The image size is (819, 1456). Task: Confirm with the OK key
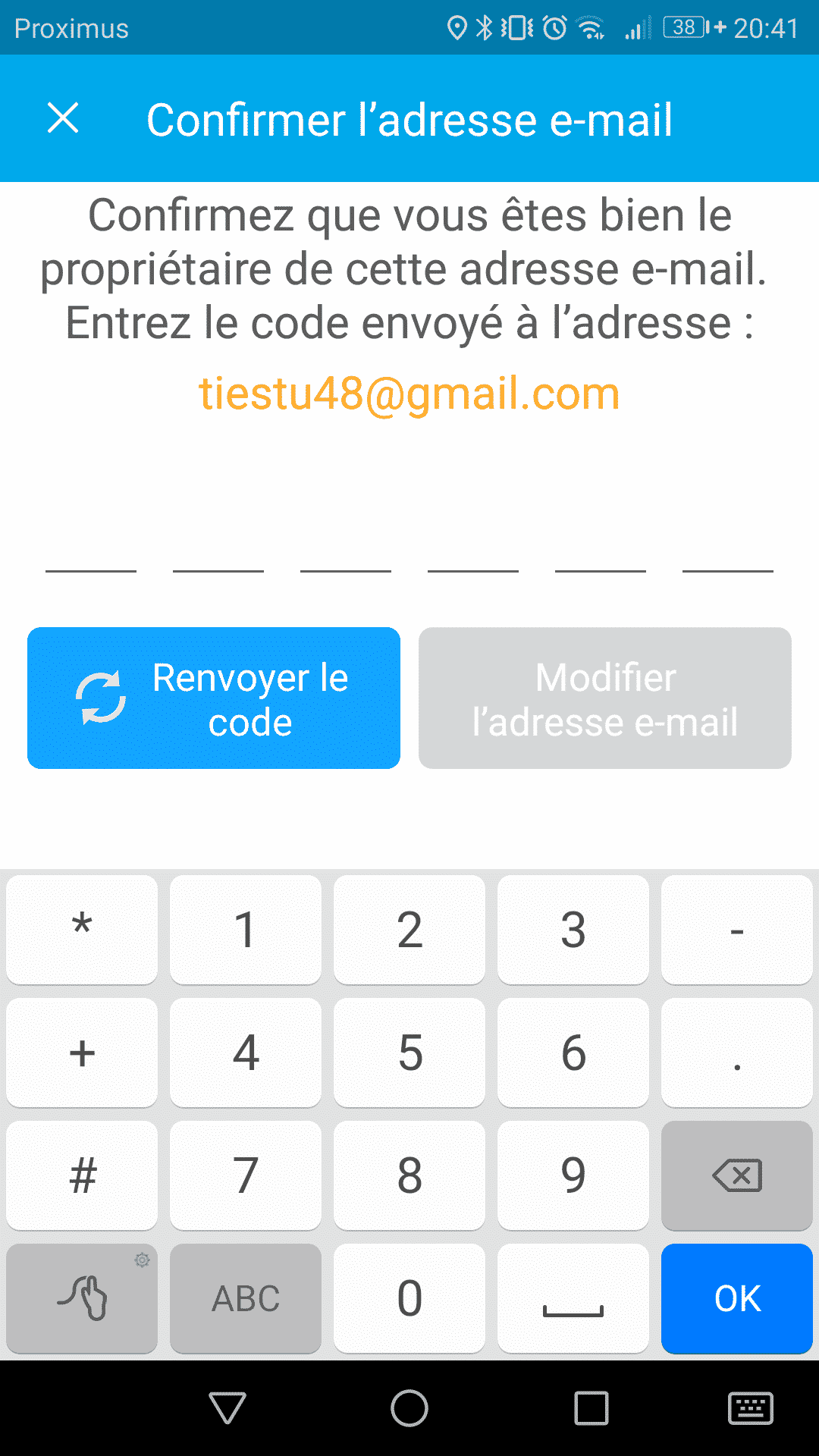tap(737, 1298)
